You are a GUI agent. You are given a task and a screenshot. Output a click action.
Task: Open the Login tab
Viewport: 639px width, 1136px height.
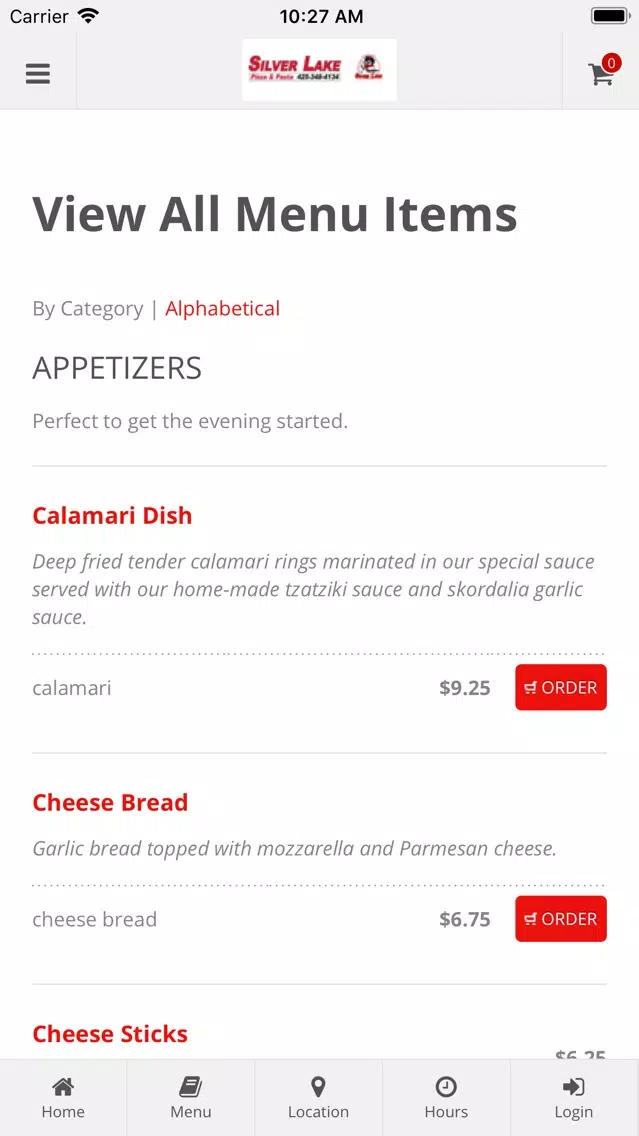point(574,1098)
